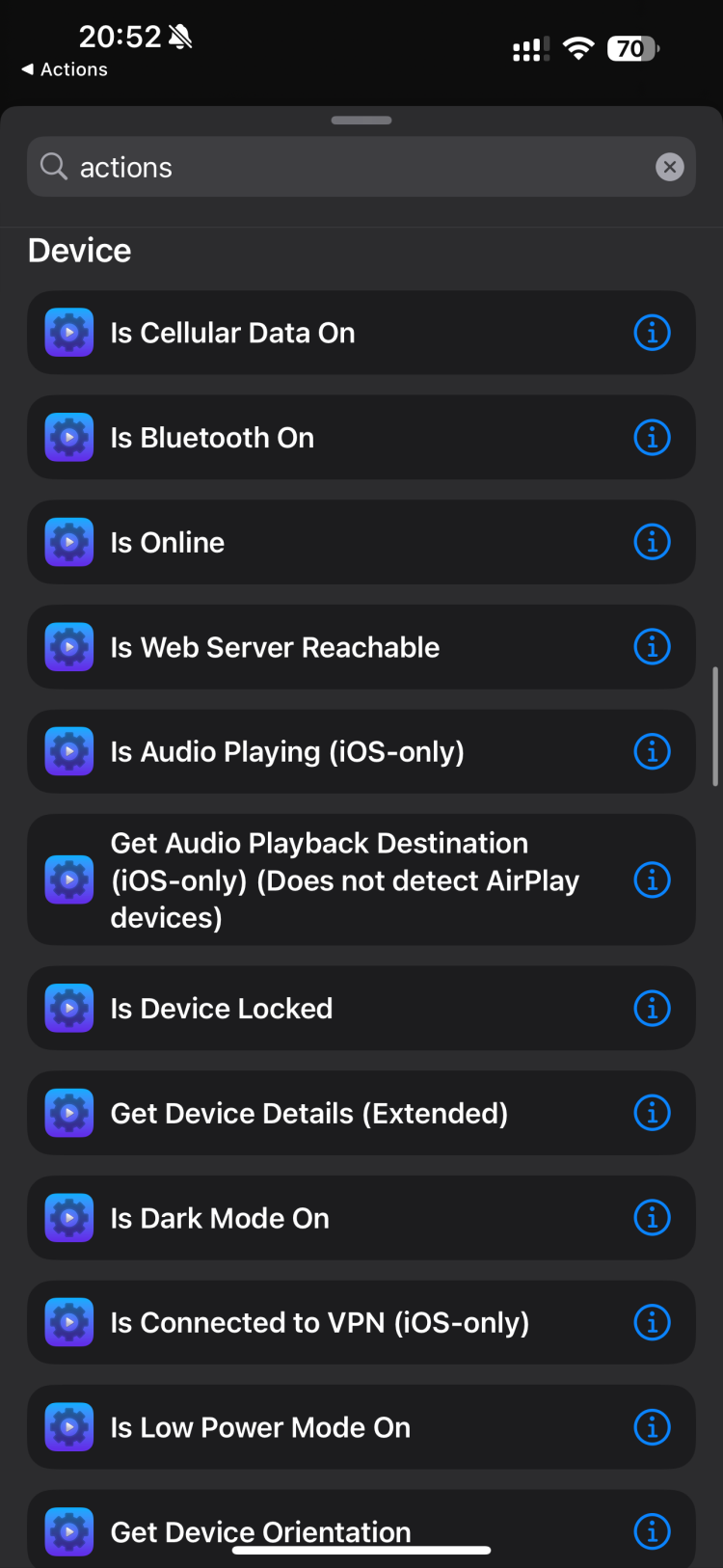Tap the "Is Audio Playing (iOS-only)" action icon
This screenshot has width=723, height=1568.
(68, 751)
